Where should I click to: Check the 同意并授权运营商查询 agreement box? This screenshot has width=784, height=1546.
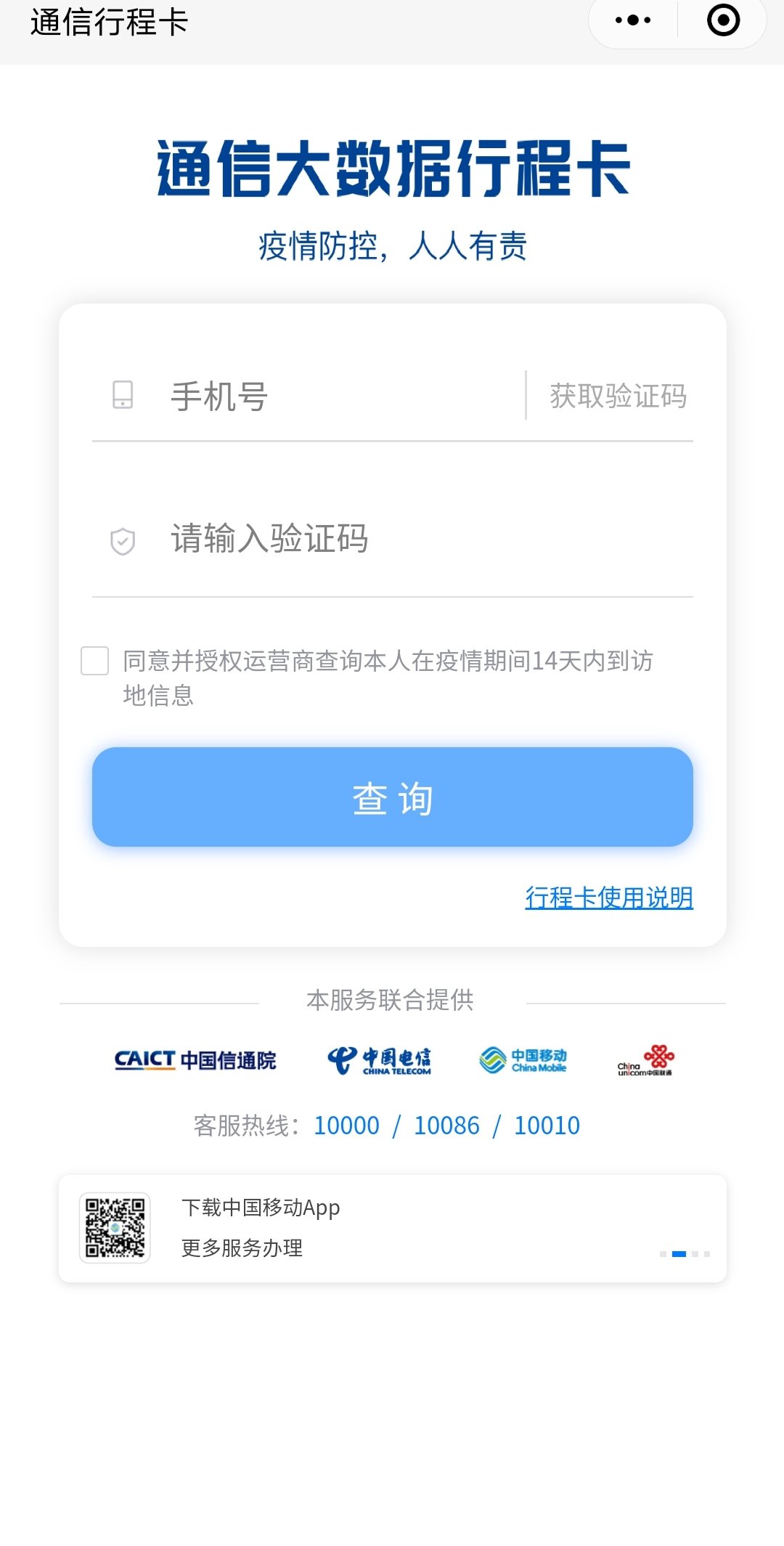[95, 661]
